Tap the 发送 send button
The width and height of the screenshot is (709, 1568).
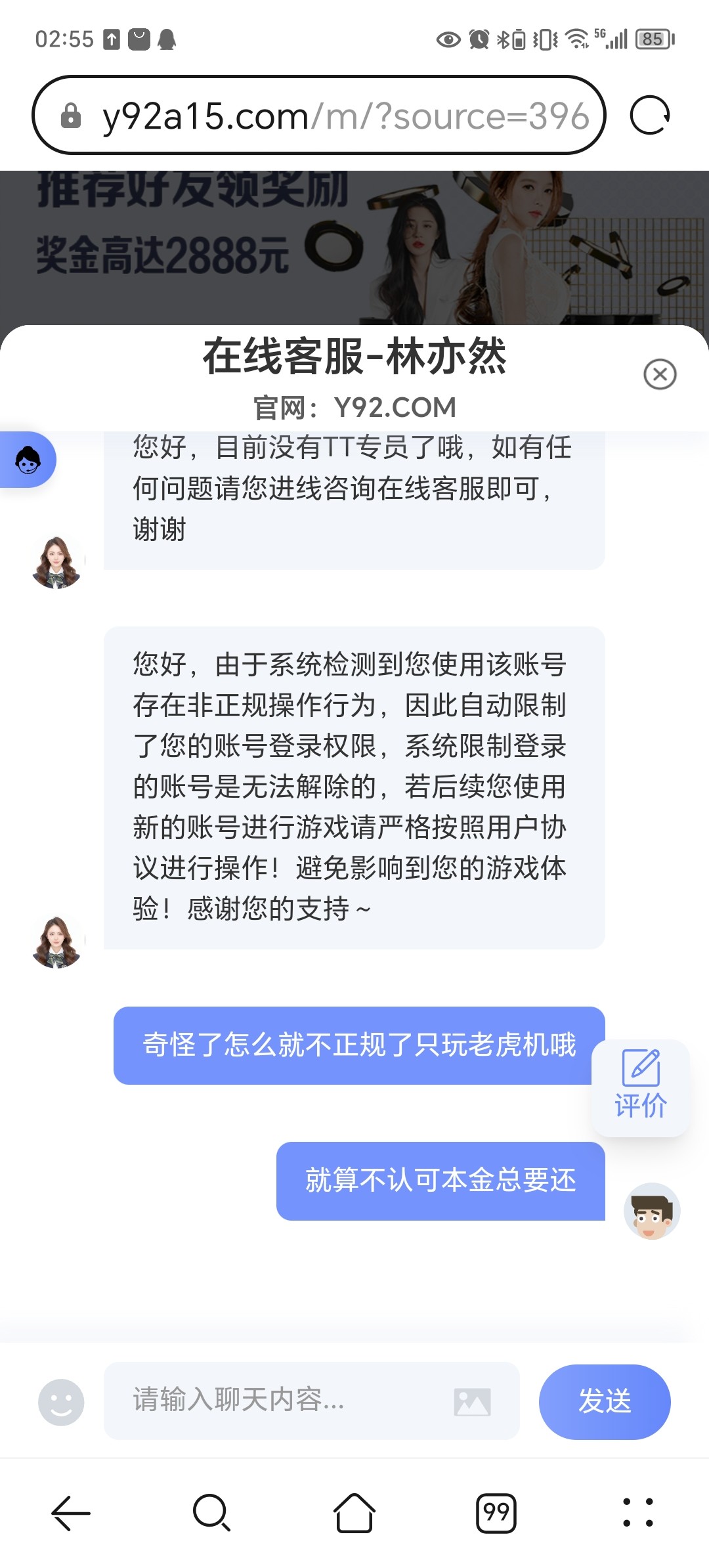point(604,1401)
